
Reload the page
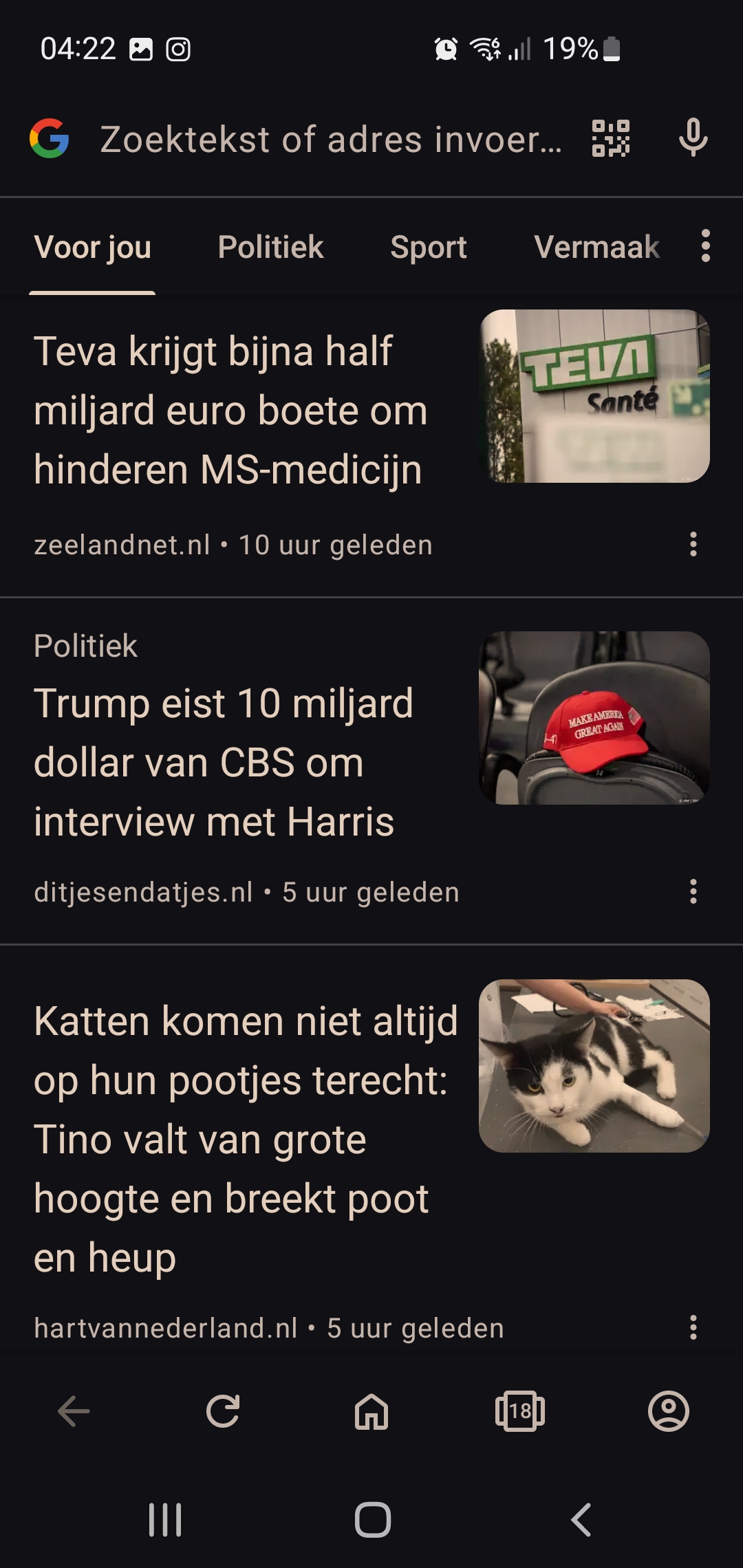click(x=223, y=1411)
